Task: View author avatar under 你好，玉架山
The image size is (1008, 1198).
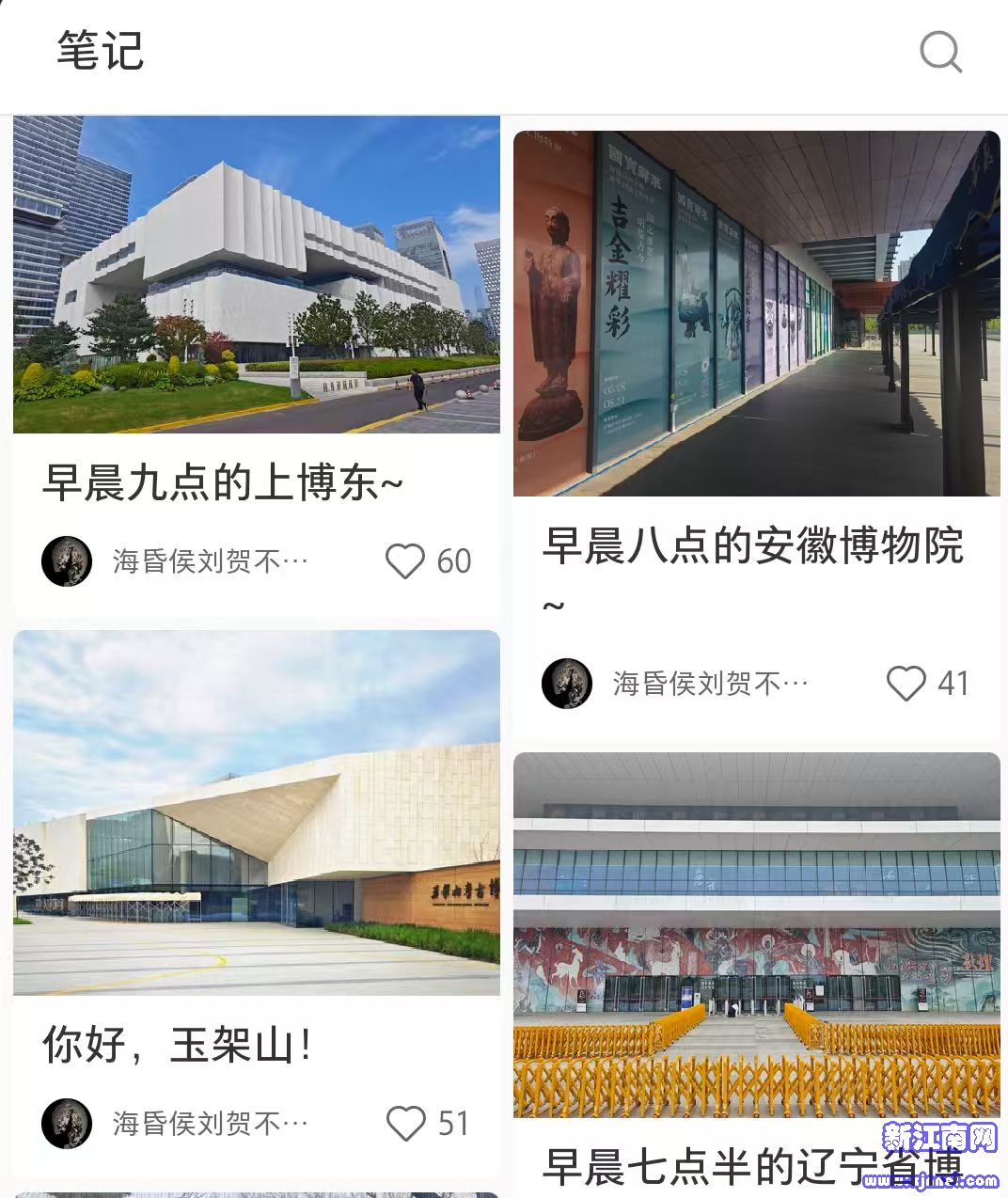Action: pyautogui.click(x=67, y=1123)
